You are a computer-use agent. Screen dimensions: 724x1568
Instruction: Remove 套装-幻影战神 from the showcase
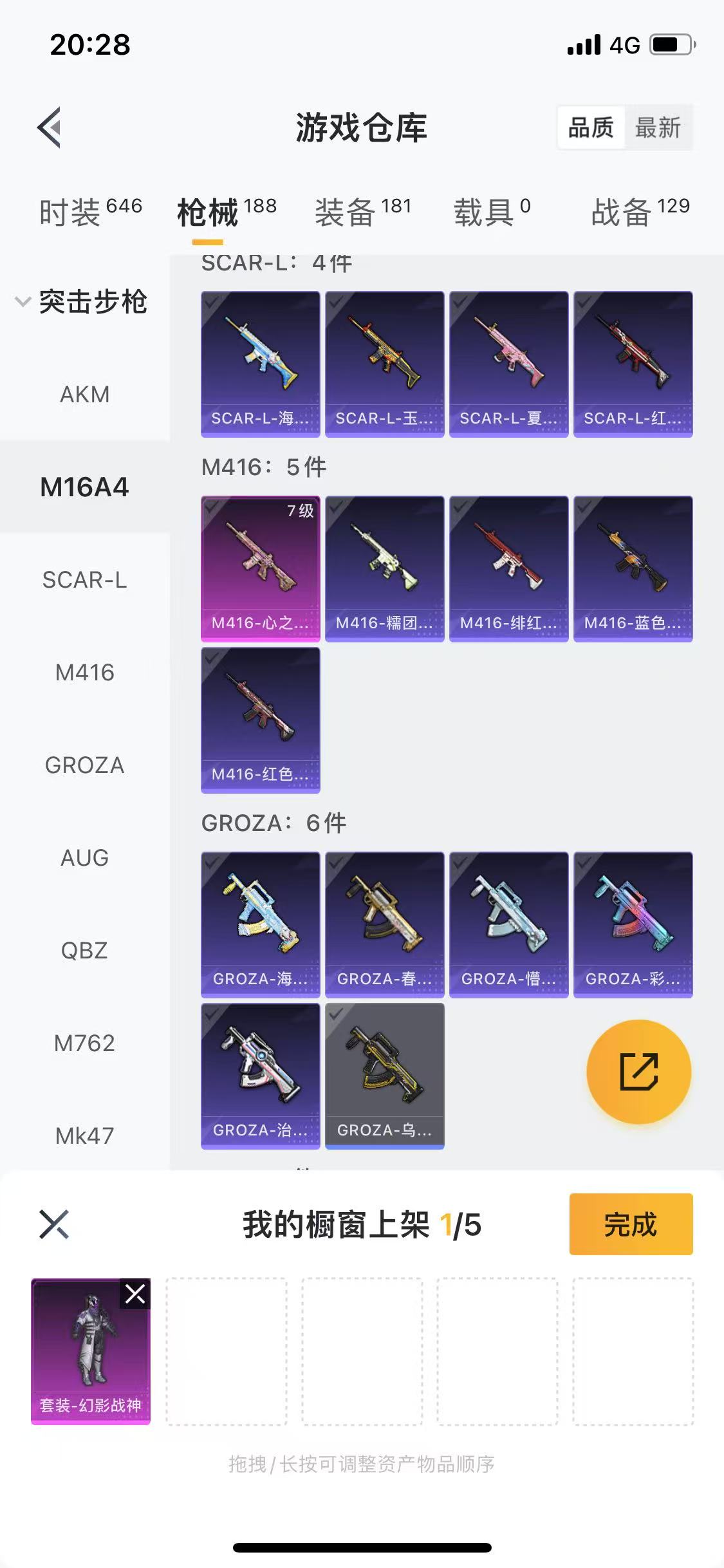pos(135,1293)
